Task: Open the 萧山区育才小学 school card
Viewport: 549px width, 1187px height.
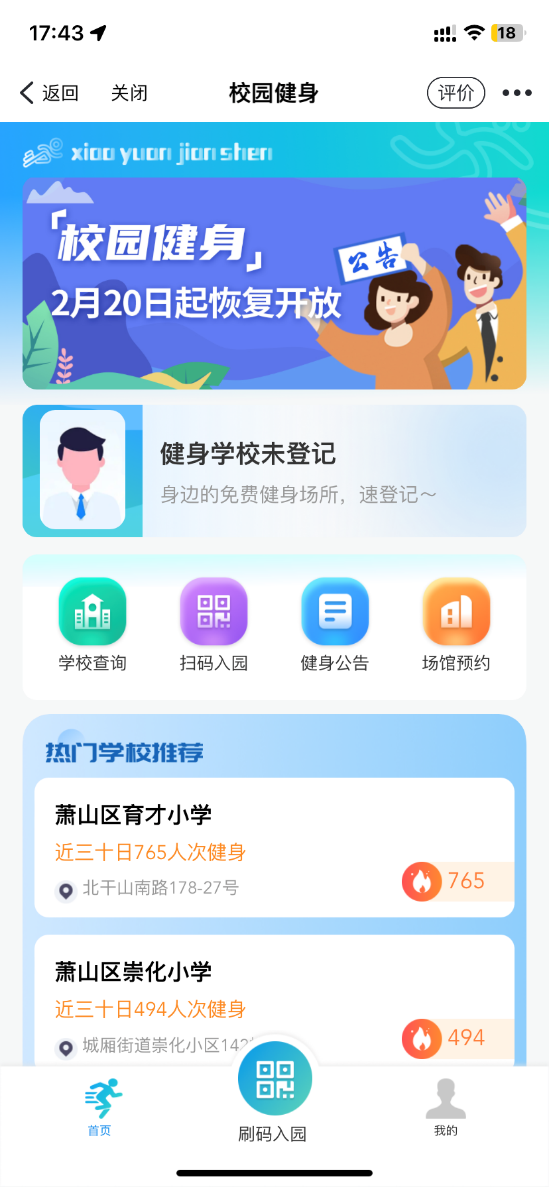Action: (274, 847)
